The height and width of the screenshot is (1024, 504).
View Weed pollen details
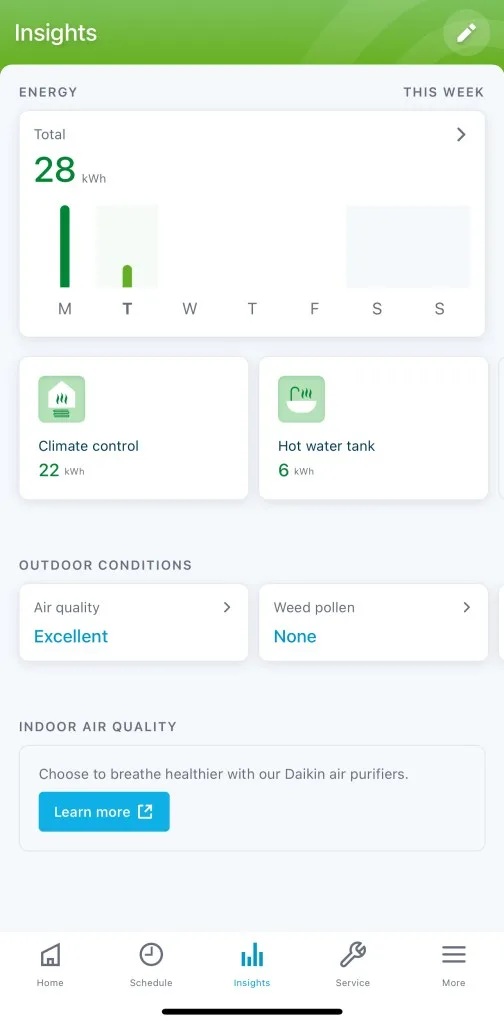pos(373,622)
